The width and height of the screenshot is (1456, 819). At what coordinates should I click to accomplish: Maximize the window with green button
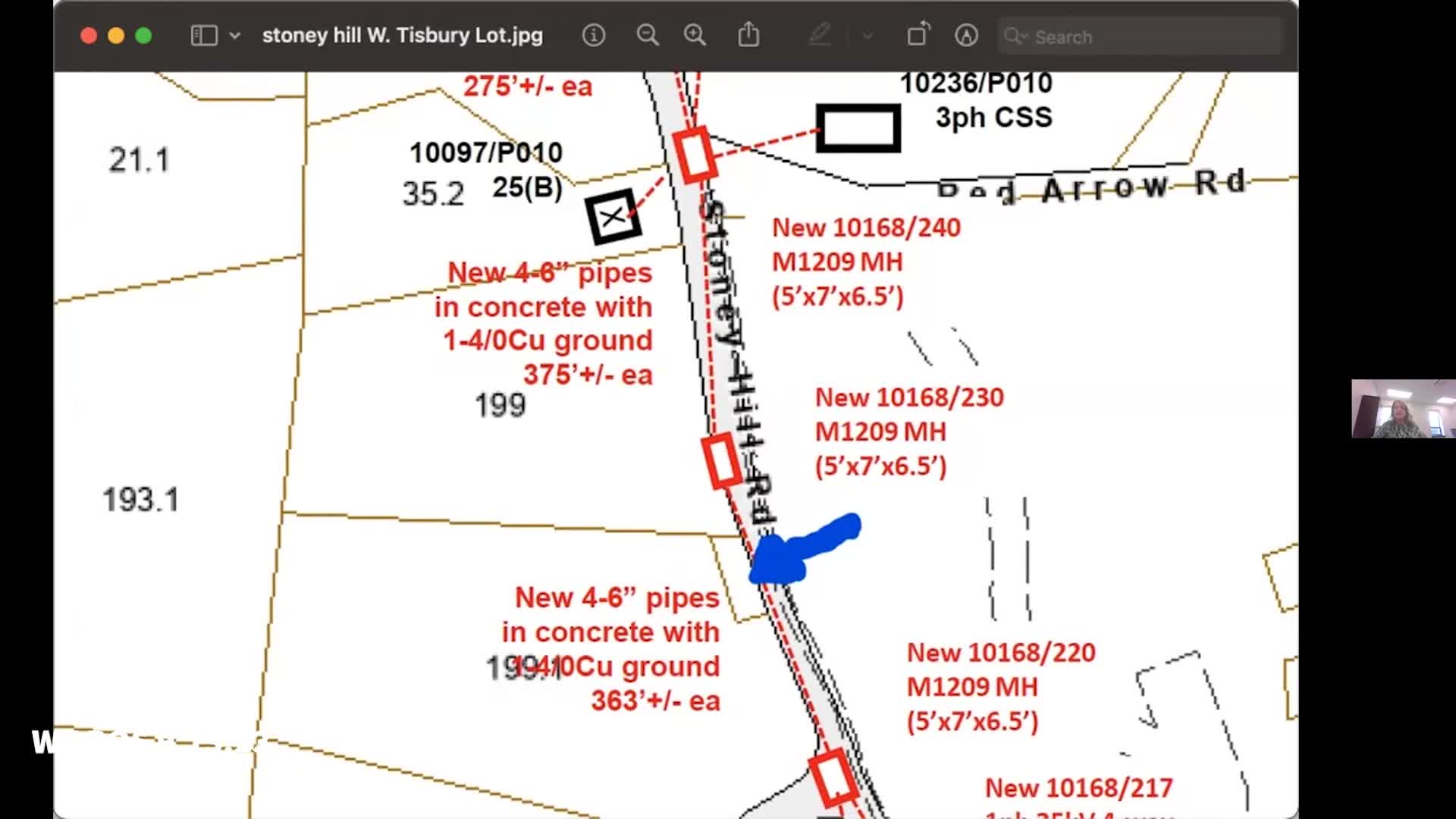(x=143, y=36)
